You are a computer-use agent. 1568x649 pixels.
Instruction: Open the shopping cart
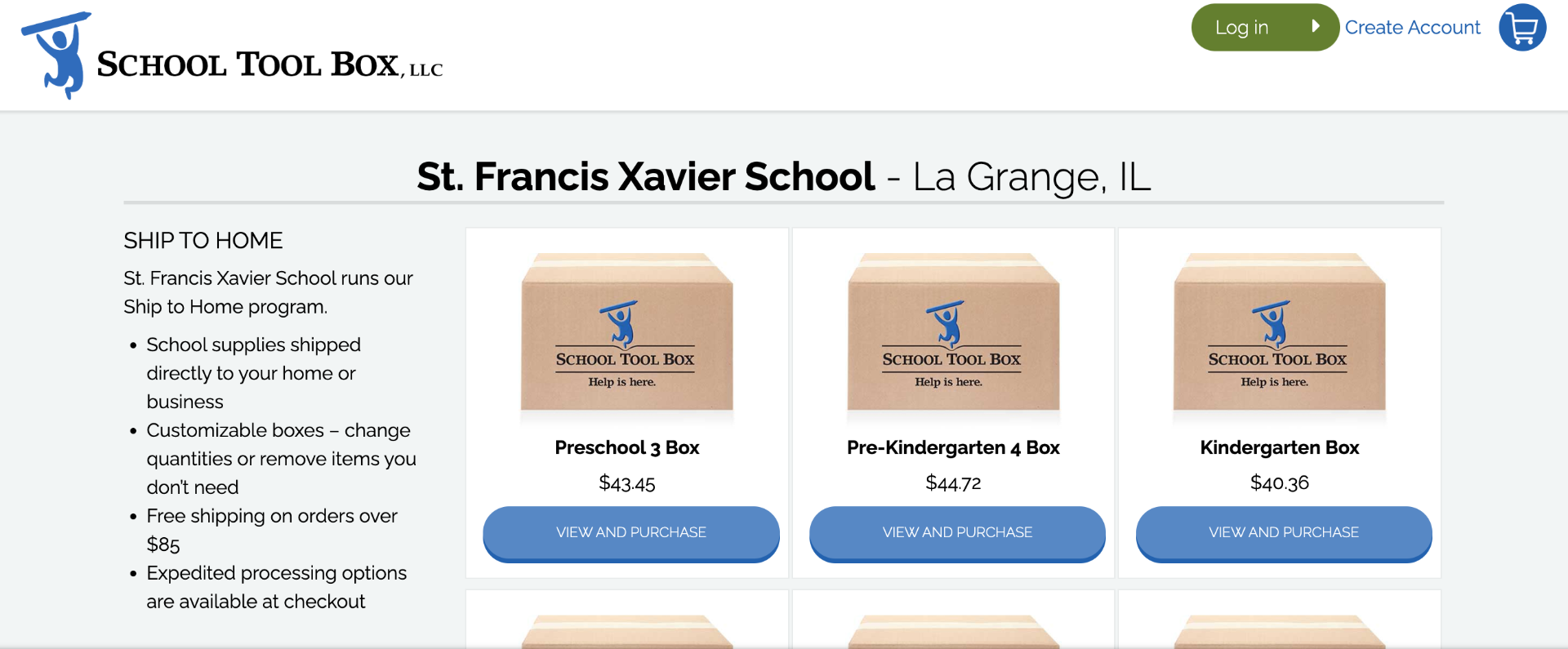(1522, 28)
